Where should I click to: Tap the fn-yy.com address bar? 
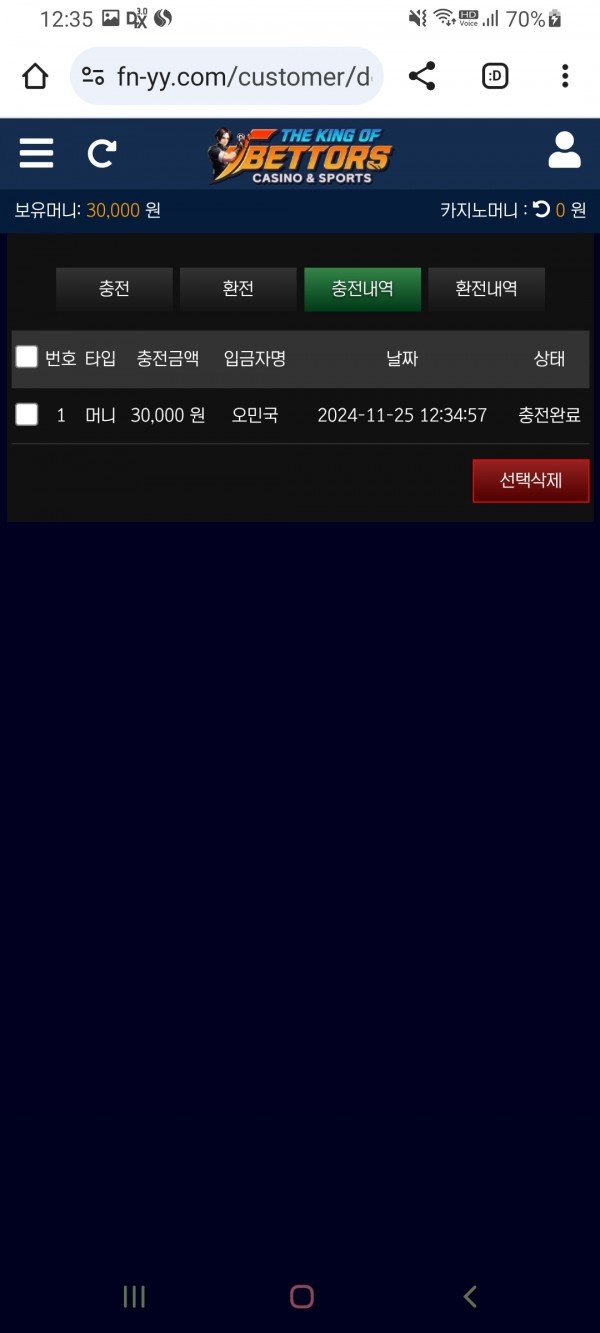238,76
